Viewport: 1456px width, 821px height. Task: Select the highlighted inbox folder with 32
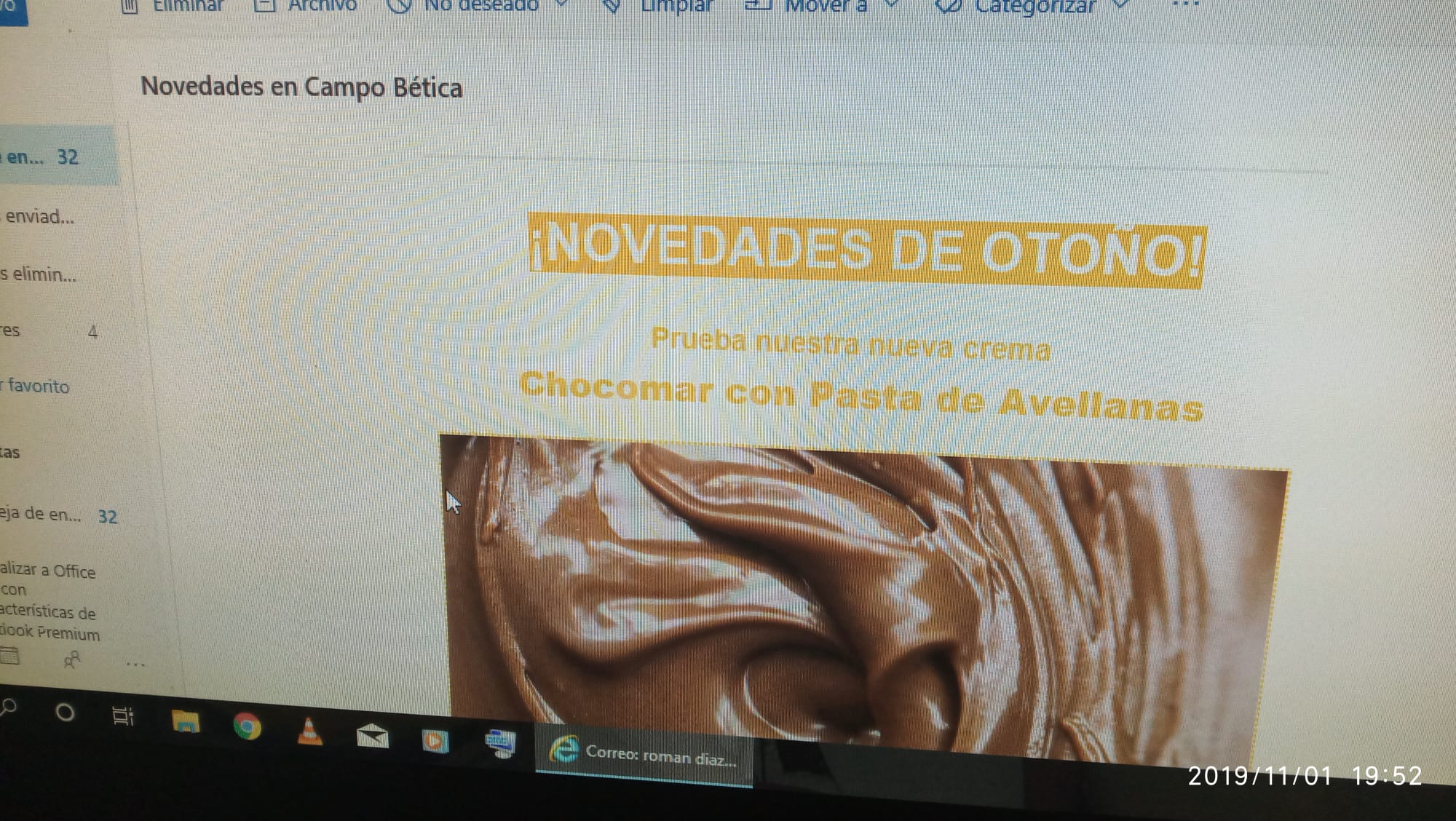tap(44, 156)
